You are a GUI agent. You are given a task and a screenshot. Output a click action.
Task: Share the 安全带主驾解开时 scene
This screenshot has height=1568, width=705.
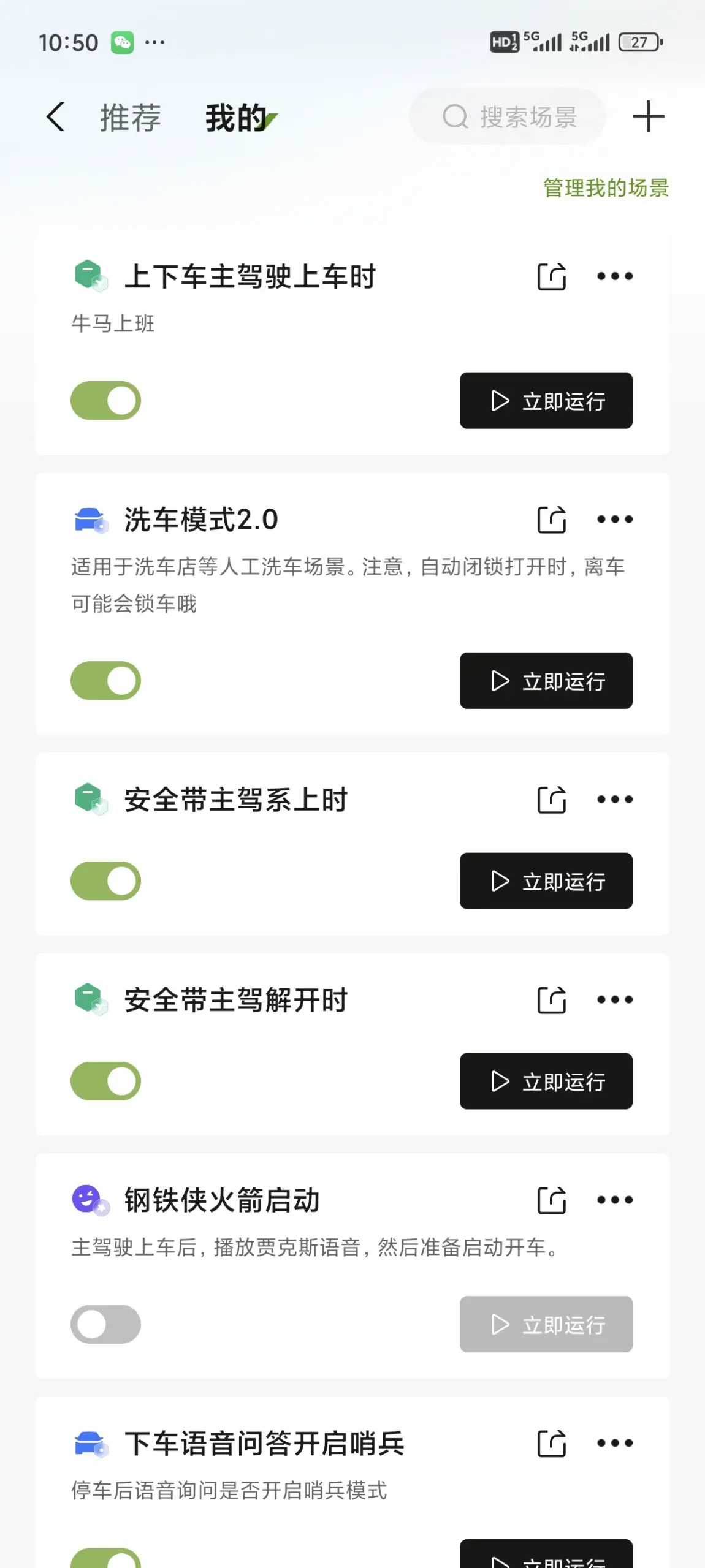tap(551, 1000)
